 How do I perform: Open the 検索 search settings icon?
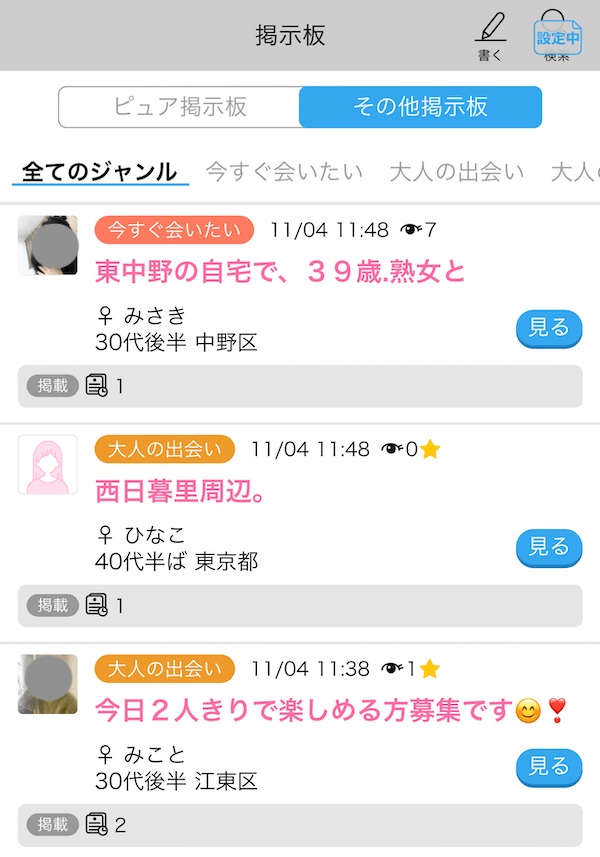point(557,37)
